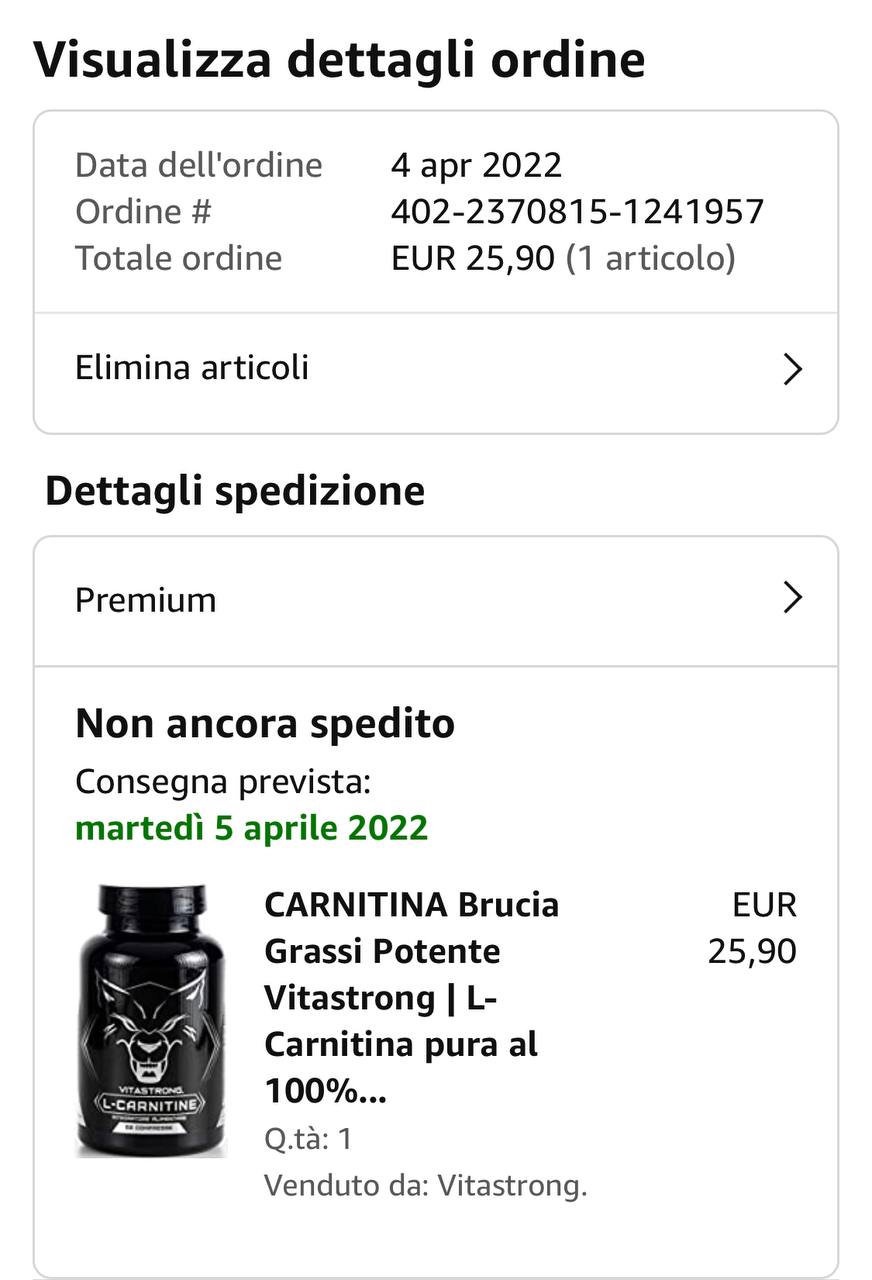Open the L-Carnitine bottle product image
The width and height of the screenshot is (872, 1280).
point(152,1021)
